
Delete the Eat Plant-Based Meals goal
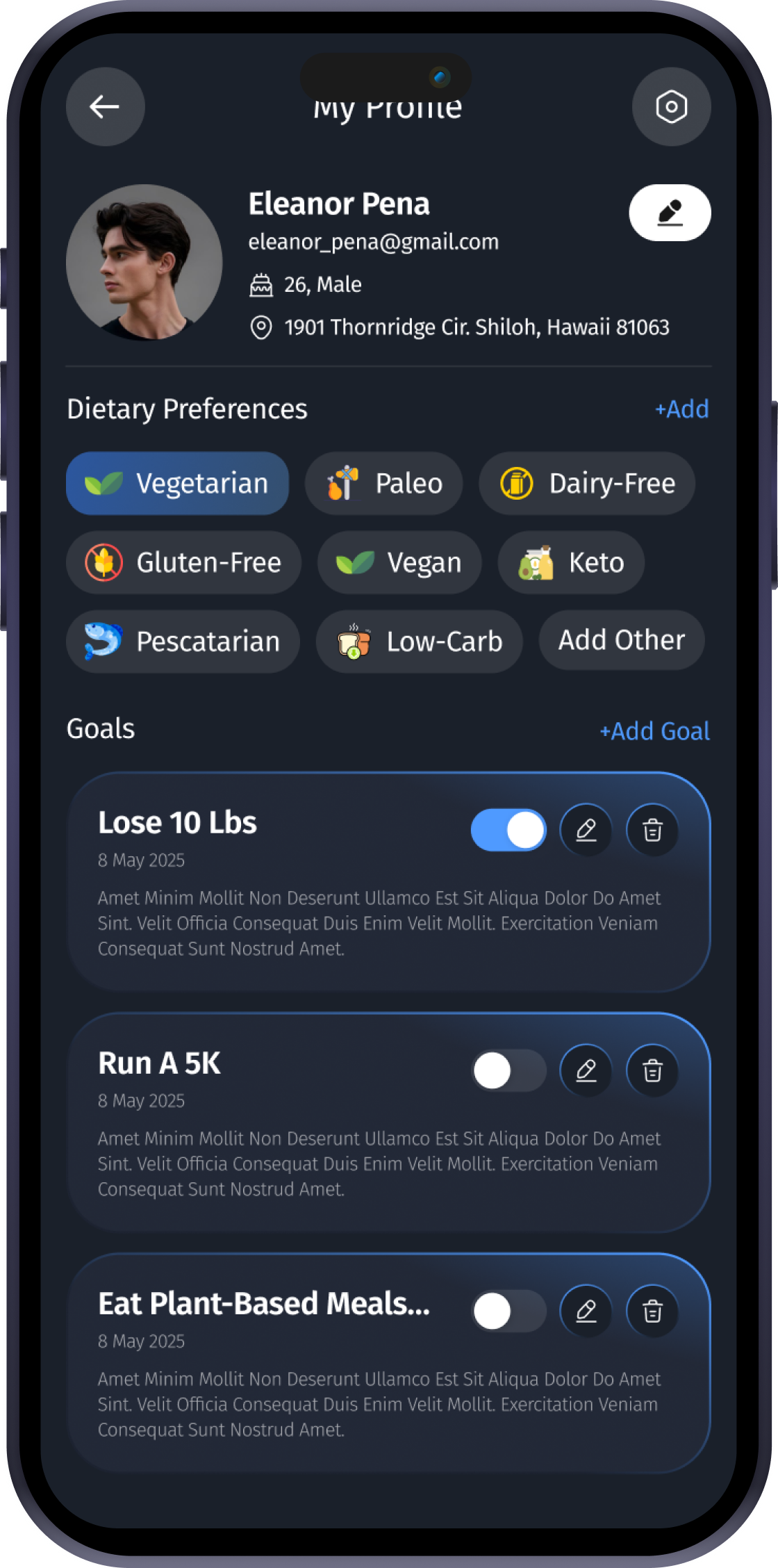(x=652, y=1312)
